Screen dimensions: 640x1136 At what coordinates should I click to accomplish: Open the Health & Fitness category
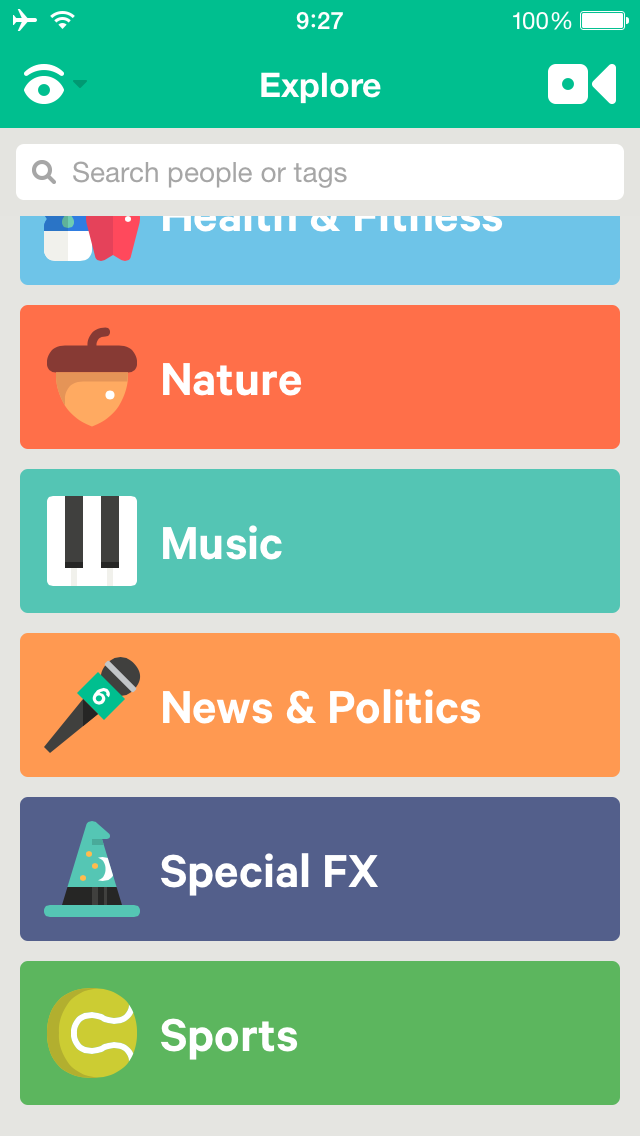click(320, 250)
